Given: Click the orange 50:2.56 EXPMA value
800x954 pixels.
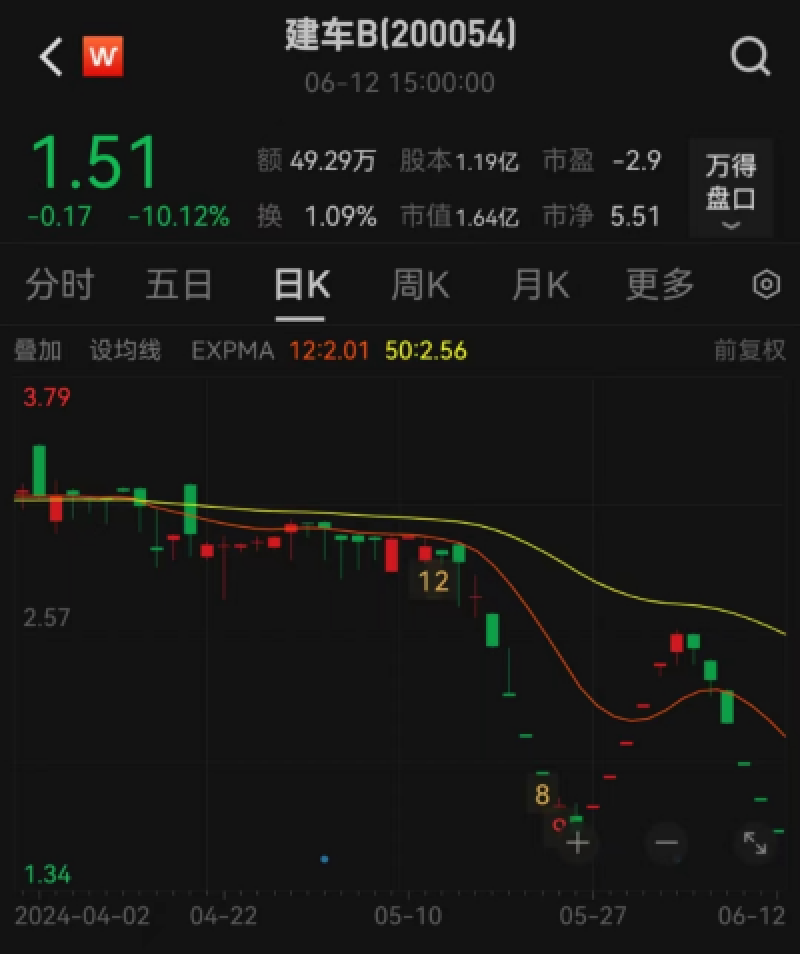Looking at the screenshot, I should [423, 351].
